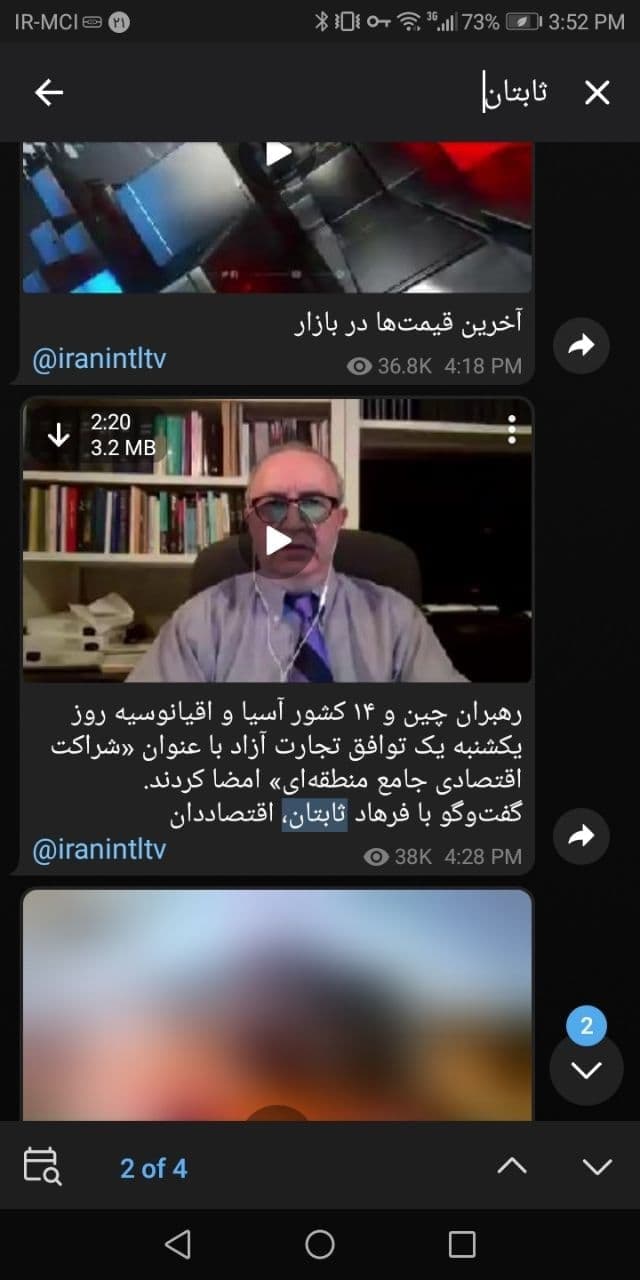Forward the آخرین قیمت‌ها در بازار post

581,345
